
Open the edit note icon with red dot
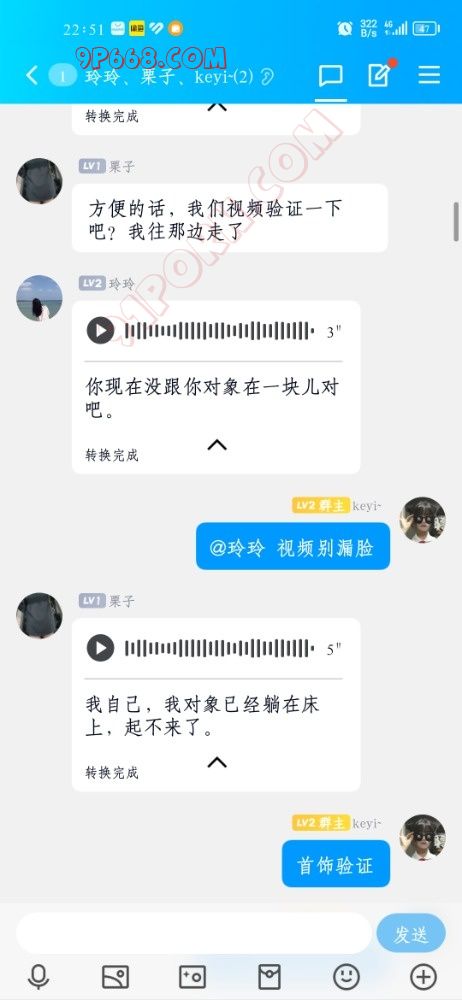(x=380, y=75)
